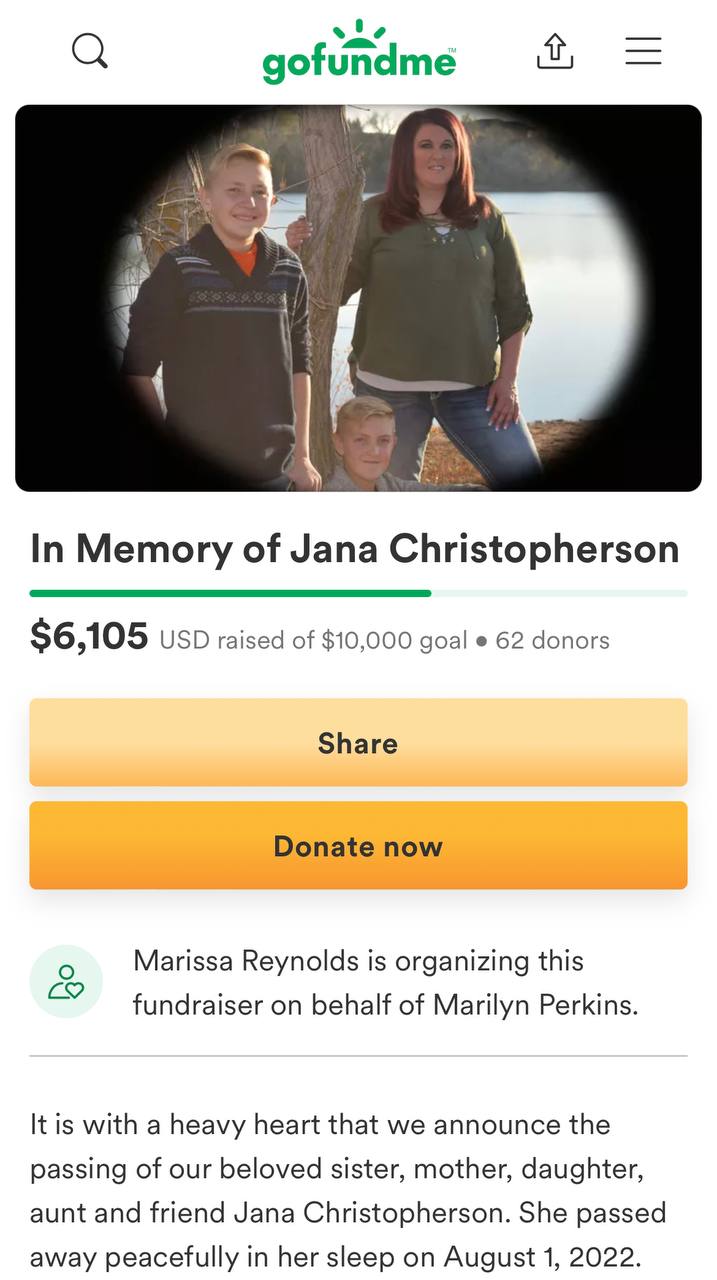Go to the GoFundMe home logo

pos(359,52)
